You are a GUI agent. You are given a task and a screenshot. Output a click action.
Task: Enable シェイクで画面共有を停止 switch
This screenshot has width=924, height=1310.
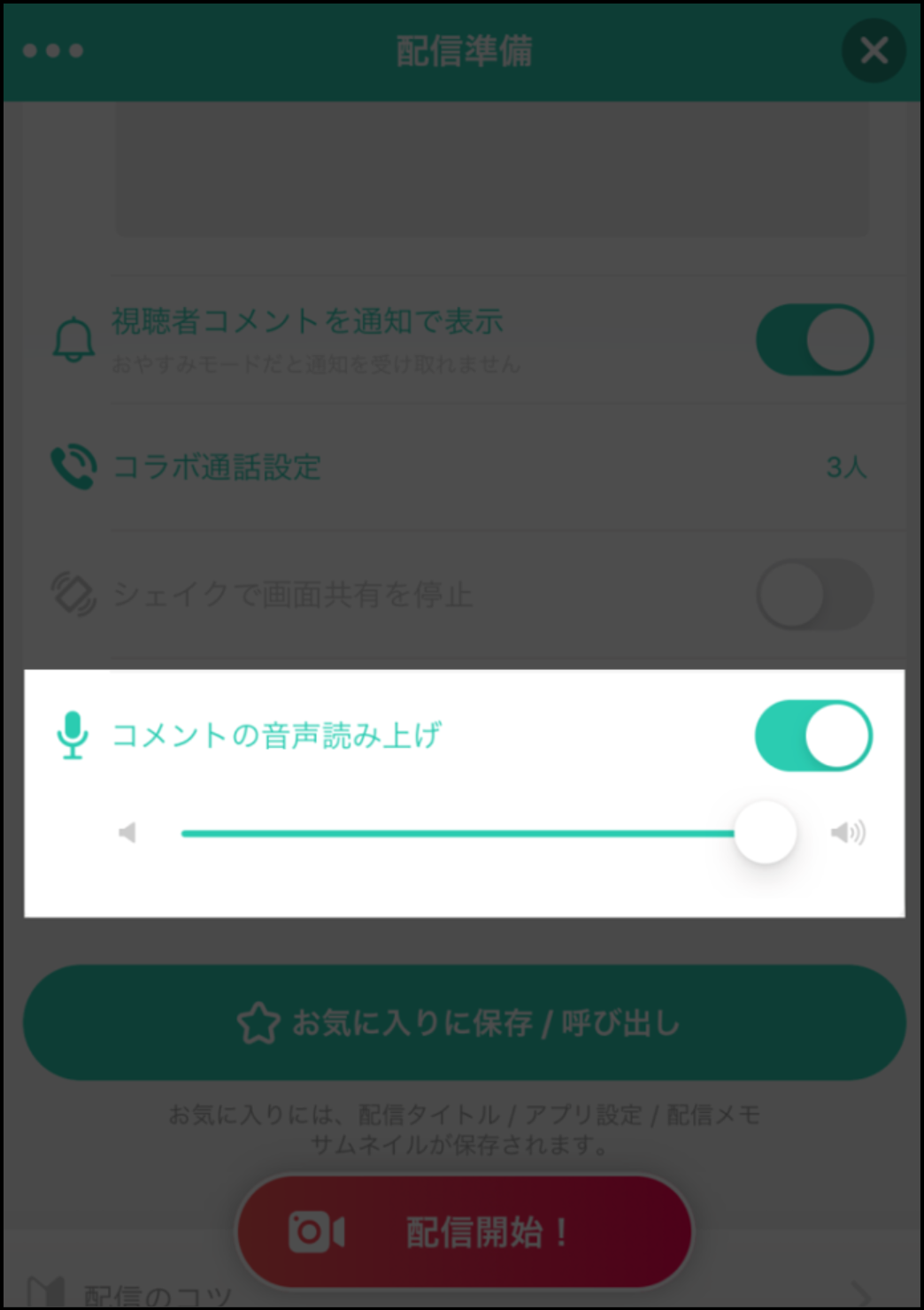(x=814, y=594)
